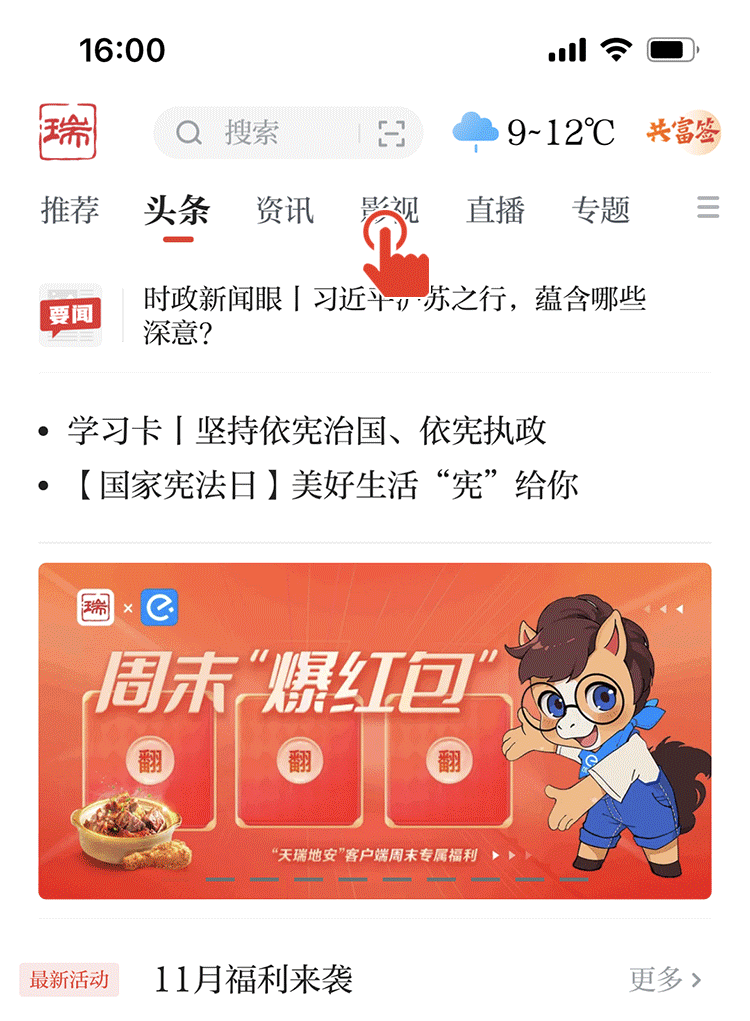Viewport: 750px width, 1021px height.
Task: Open the 直播 tab
Action: coord(495,210)
